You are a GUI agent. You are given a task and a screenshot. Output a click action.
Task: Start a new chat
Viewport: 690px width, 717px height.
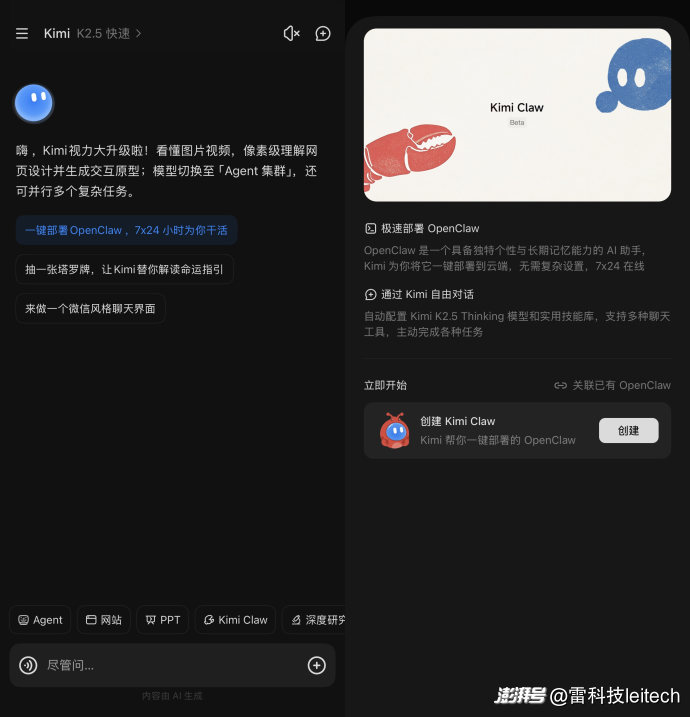pos(323,33)
